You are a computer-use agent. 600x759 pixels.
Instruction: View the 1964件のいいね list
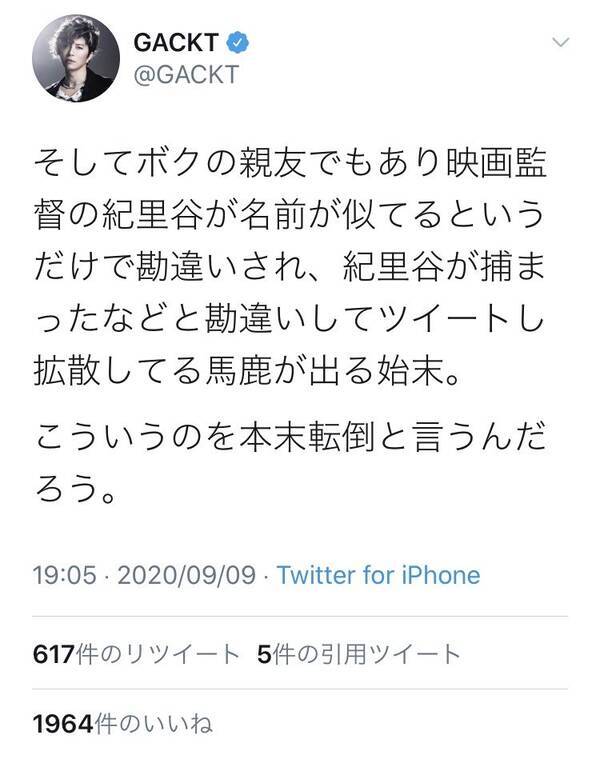point(122,724)
